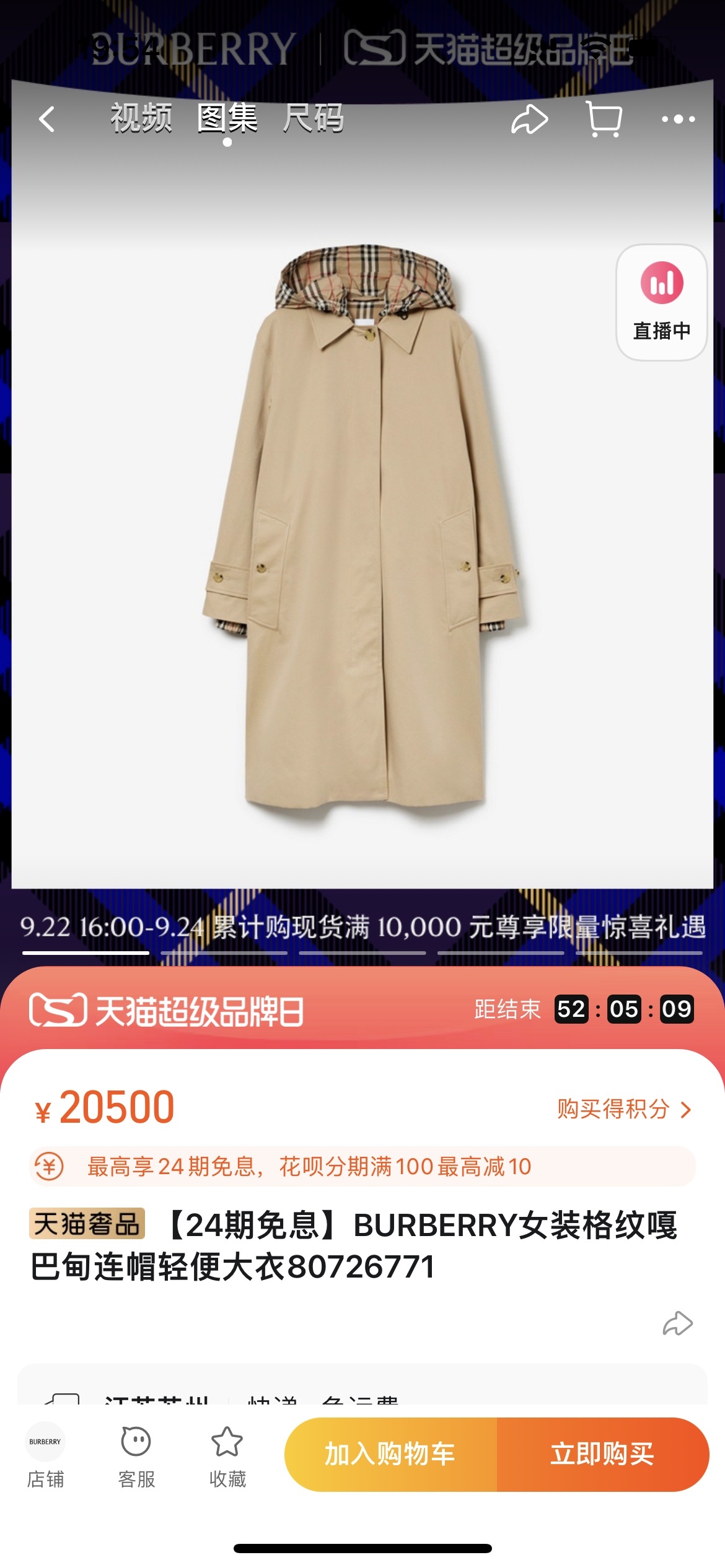Image resolution: width=725 pixels, height=1568 pixels.
Task: Select the 图集 tab
Action: 227,118
